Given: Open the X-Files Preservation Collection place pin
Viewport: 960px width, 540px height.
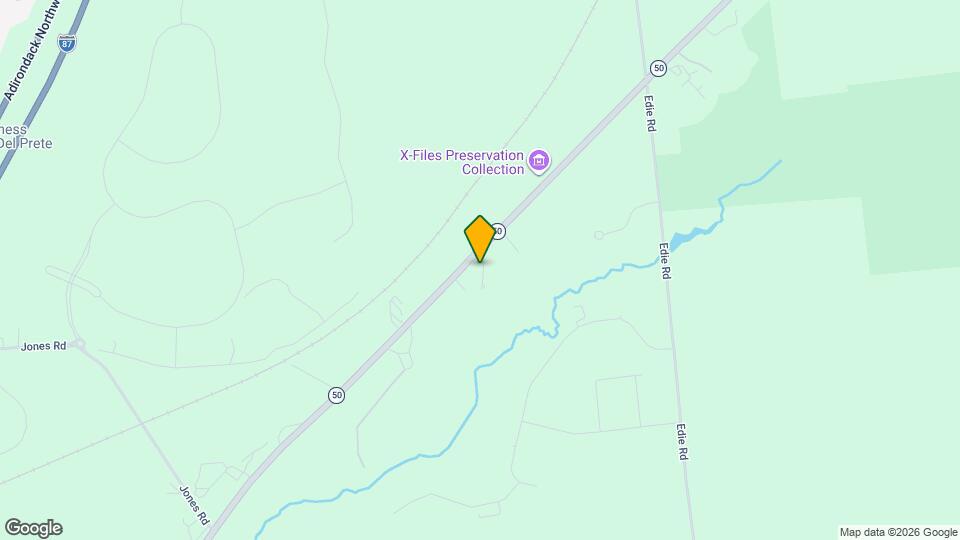Looking at the screenshot, I should coord(540,161).
